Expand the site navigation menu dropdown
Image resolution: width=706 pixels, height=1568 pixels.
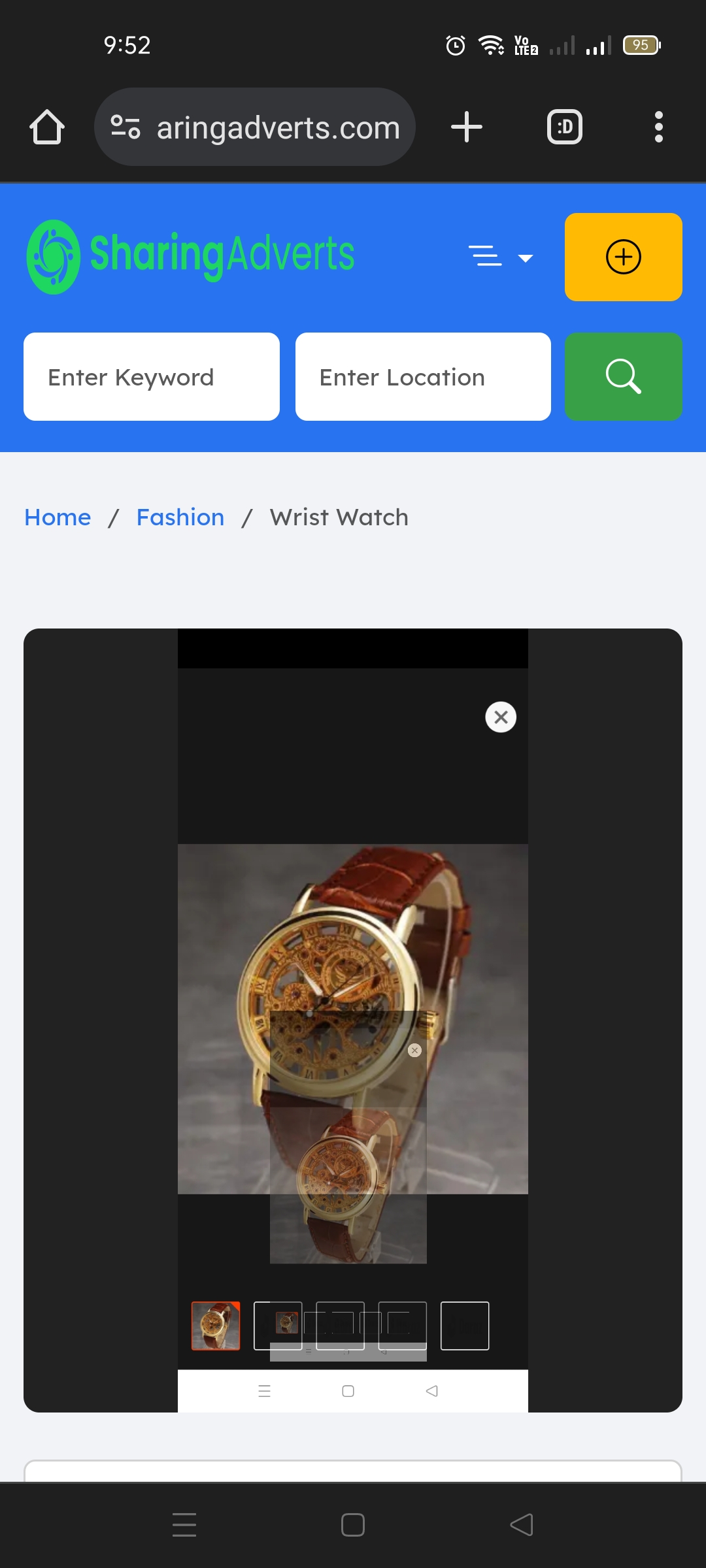(x=501, y=257)
